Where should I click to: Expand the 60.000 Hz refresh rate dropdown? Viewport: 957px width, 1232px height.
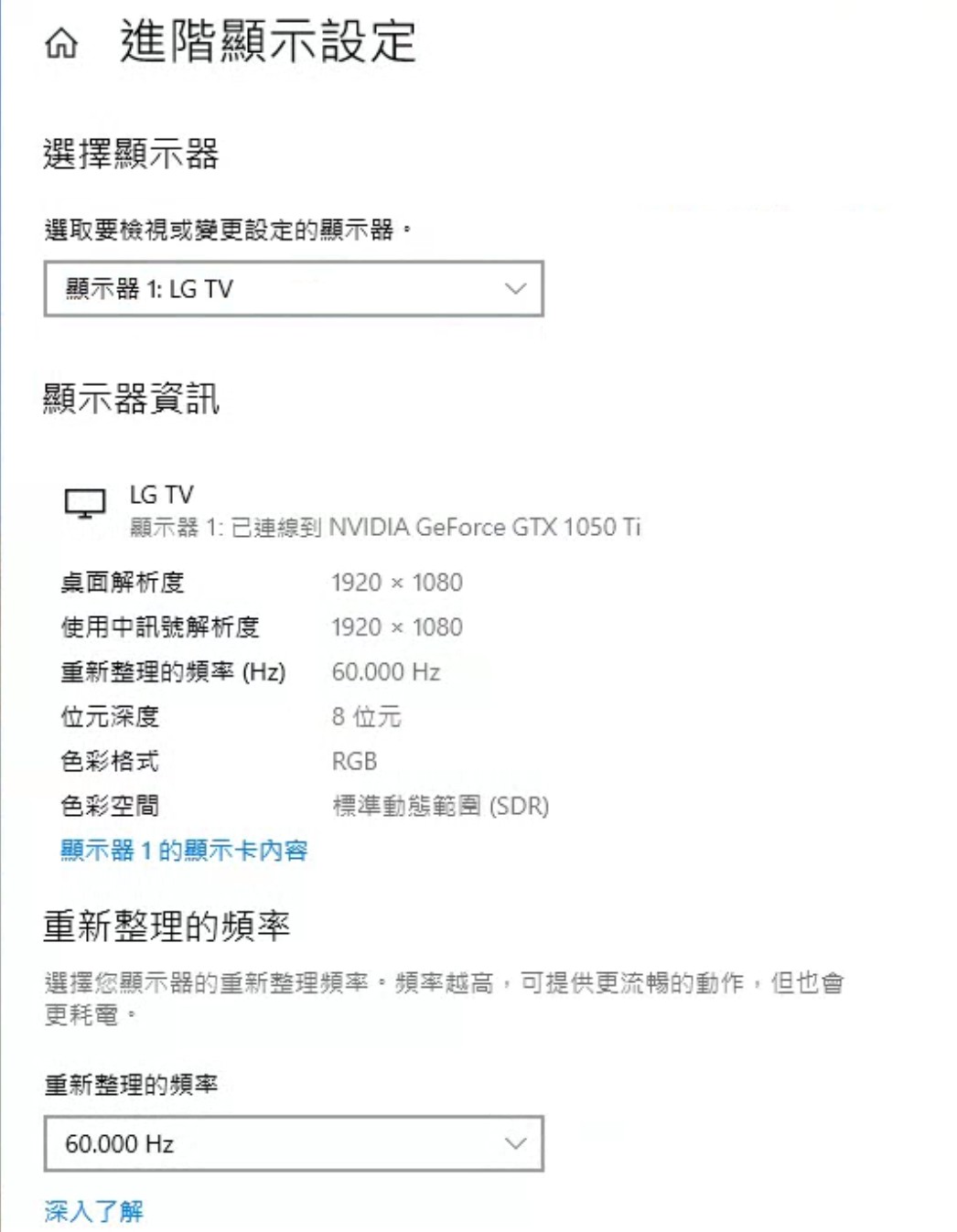click(293, 1143)
